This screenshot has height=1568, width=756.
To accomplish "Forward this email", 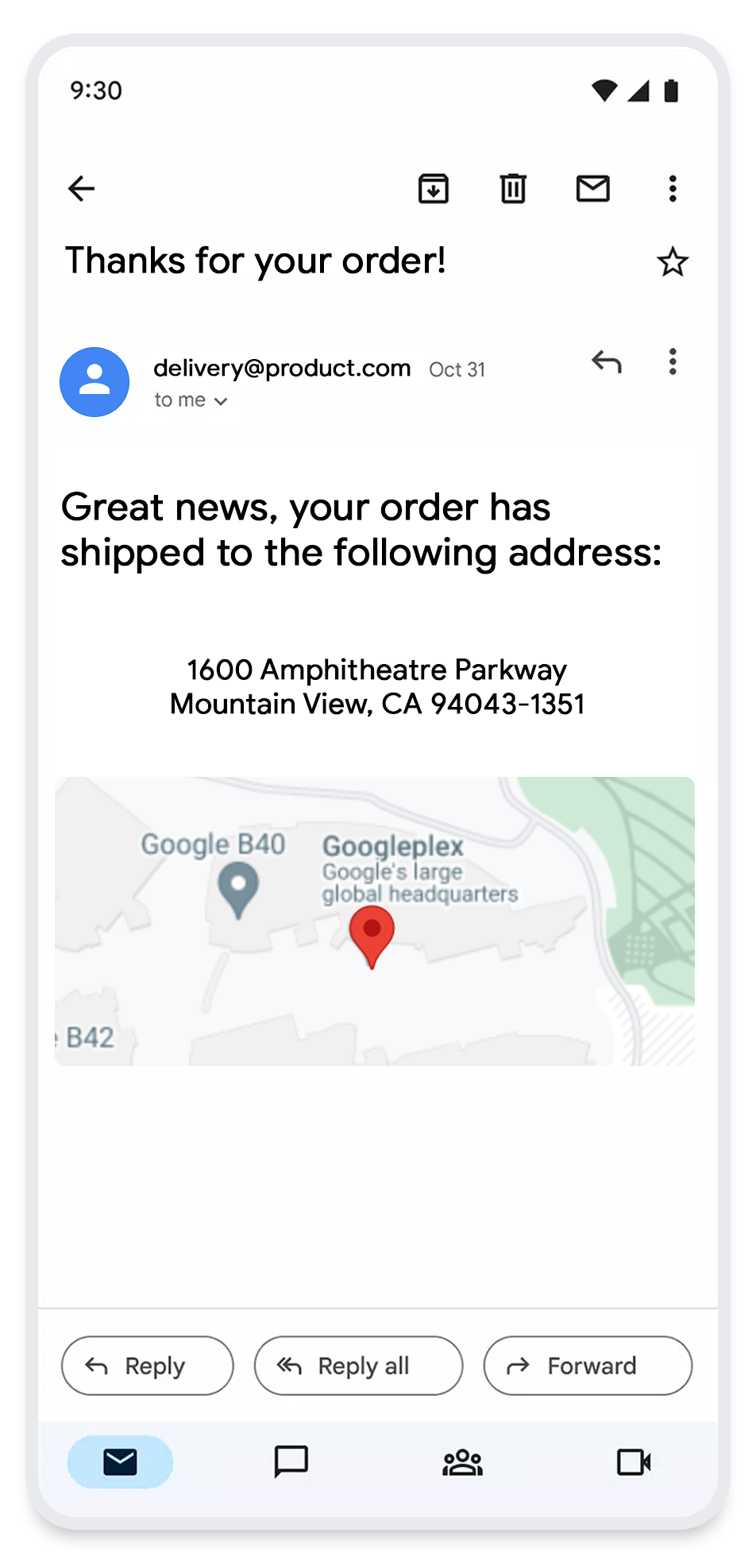I will click(588, 1365).
